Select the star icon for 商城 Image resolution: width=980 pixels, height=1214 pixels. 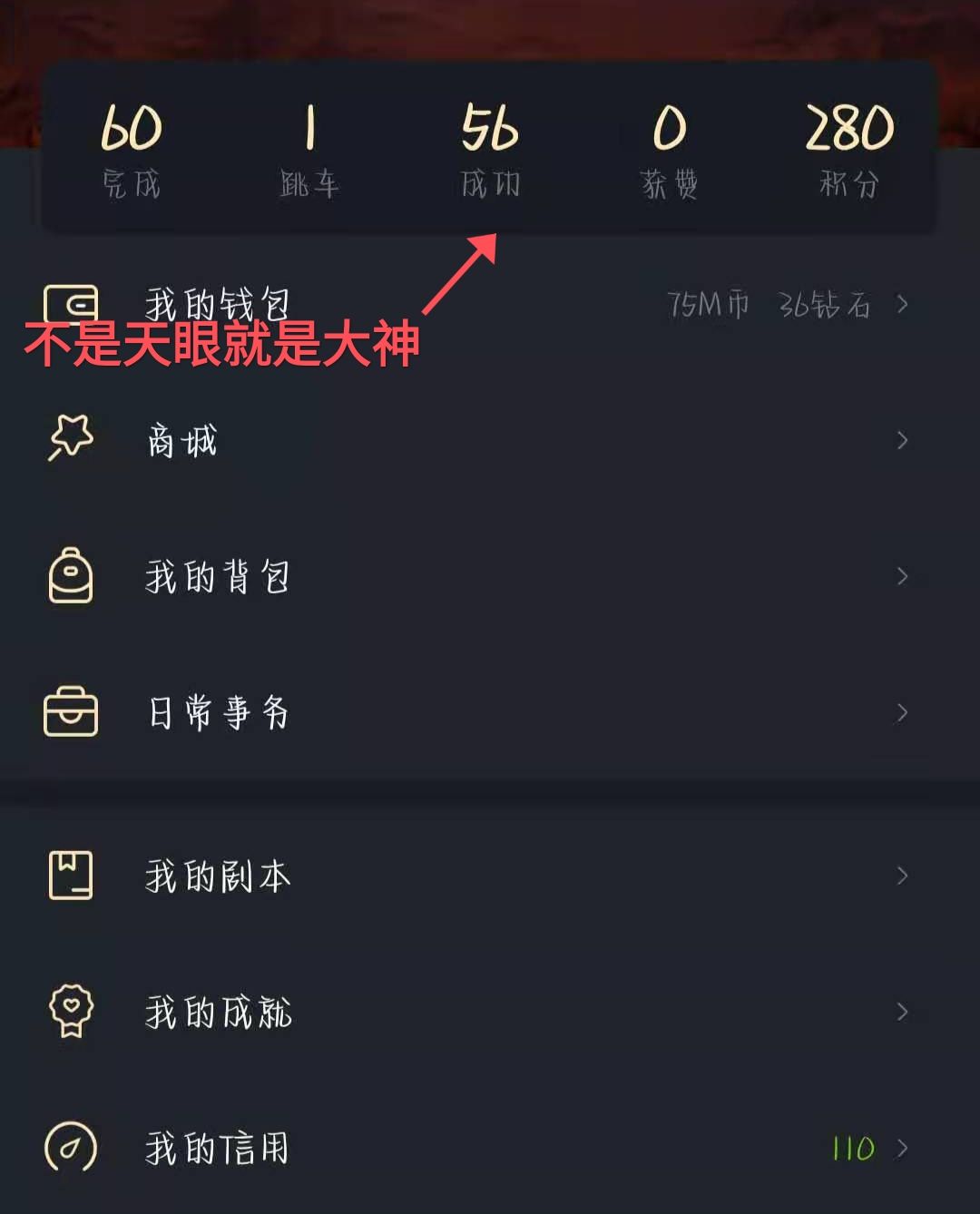[69, 440]
